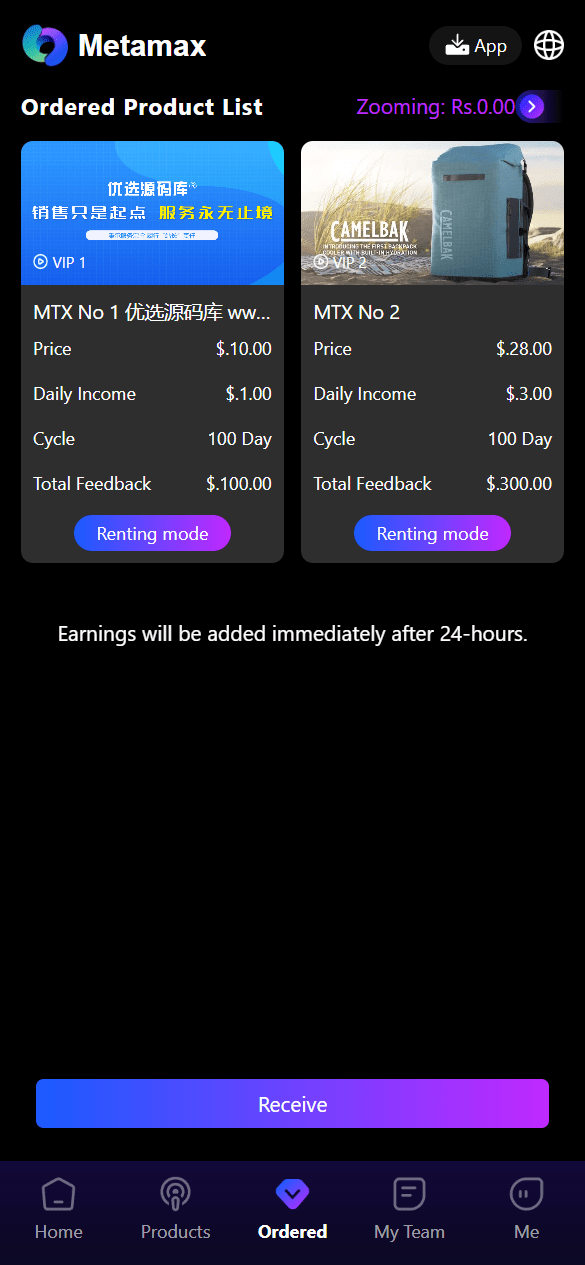Tap Renting mode on MTX No 2
The width and height of the screenshot is (585, 1265).
pos(432,534)
